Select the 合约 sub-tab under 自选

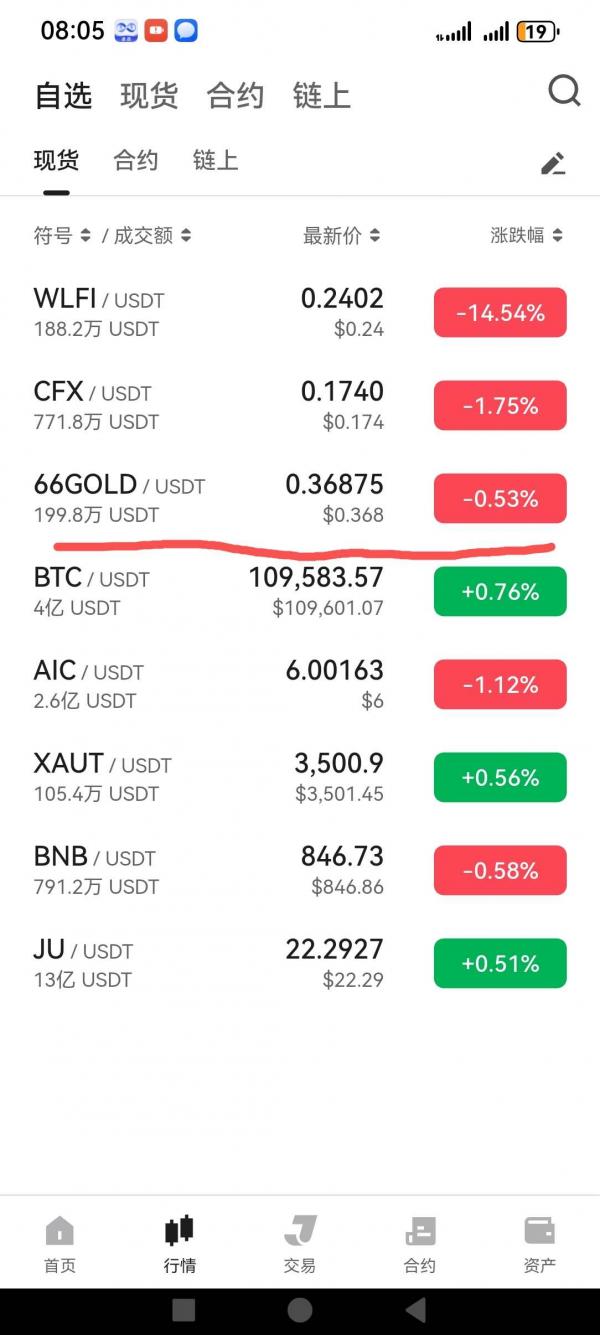[x=136, y=160]
